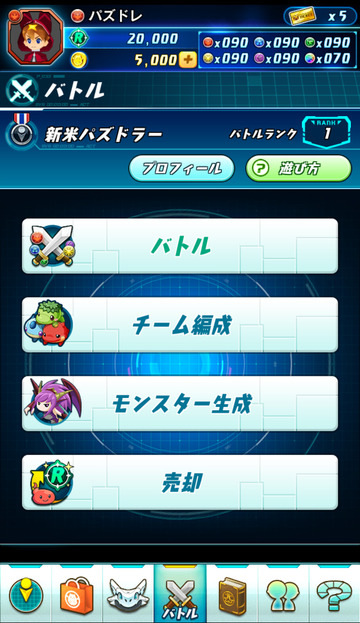Open モンスター生成 monster creation
Image resolution: width=360 pixels, height=623 pixels.
pyautogui.click(x=180, y=404)
